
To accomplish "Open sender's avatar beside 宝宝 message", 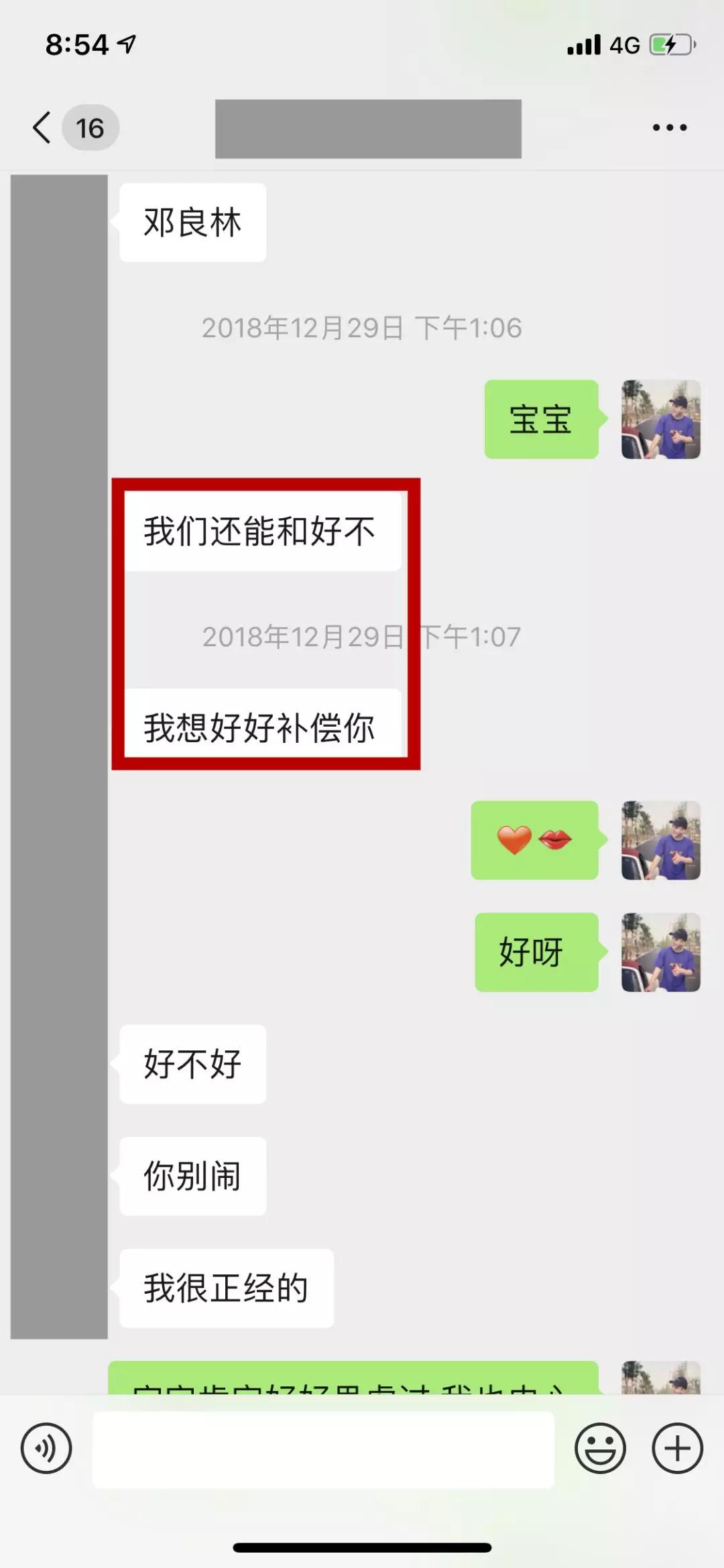I will pos(660,420).
